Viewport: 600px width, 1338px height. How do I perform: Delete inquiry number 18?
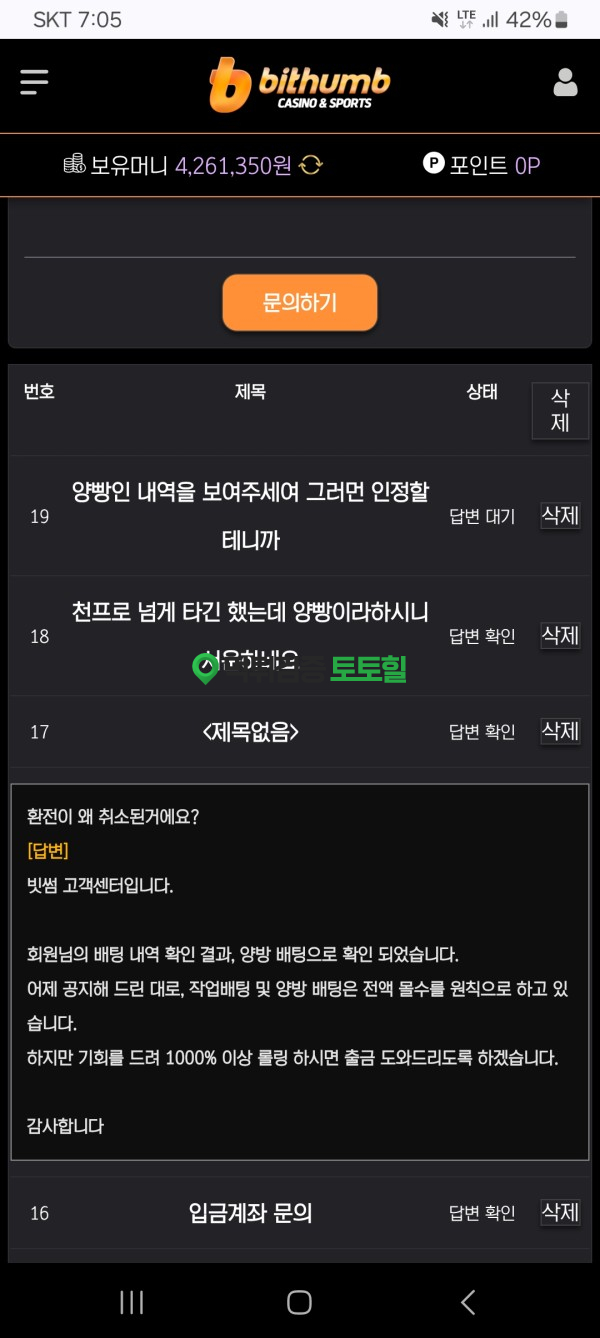[x=560, y=635]
